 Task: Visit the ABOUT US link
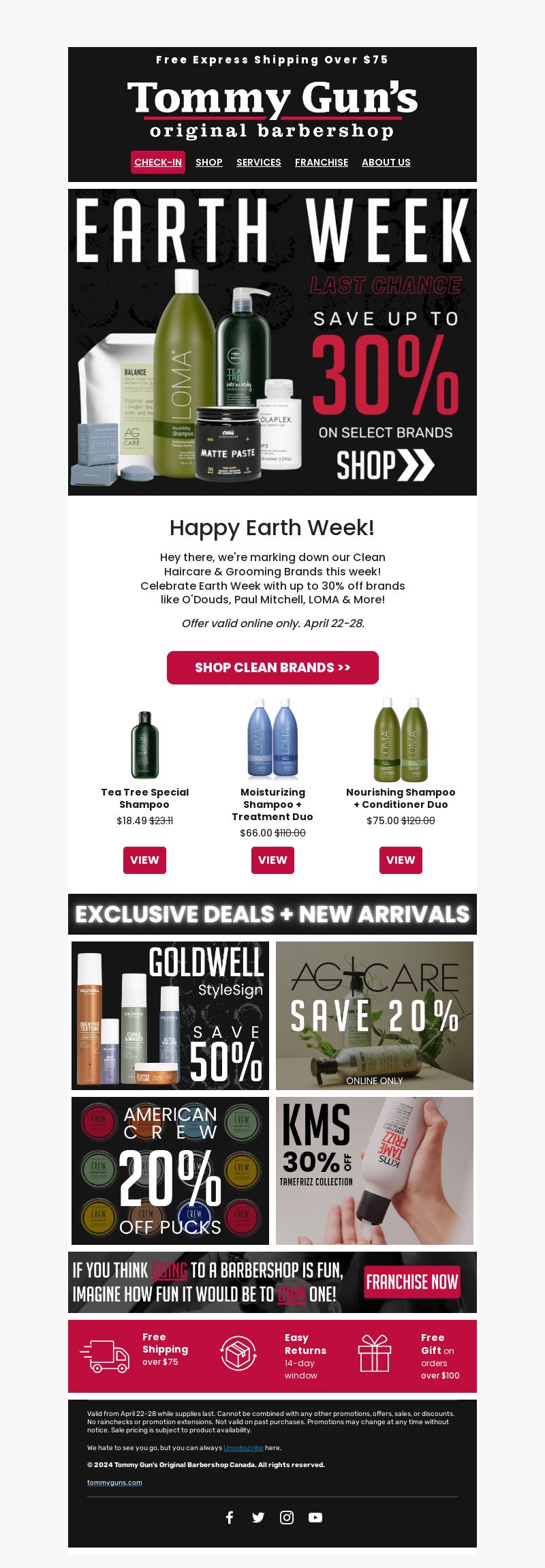pos(386,162)
